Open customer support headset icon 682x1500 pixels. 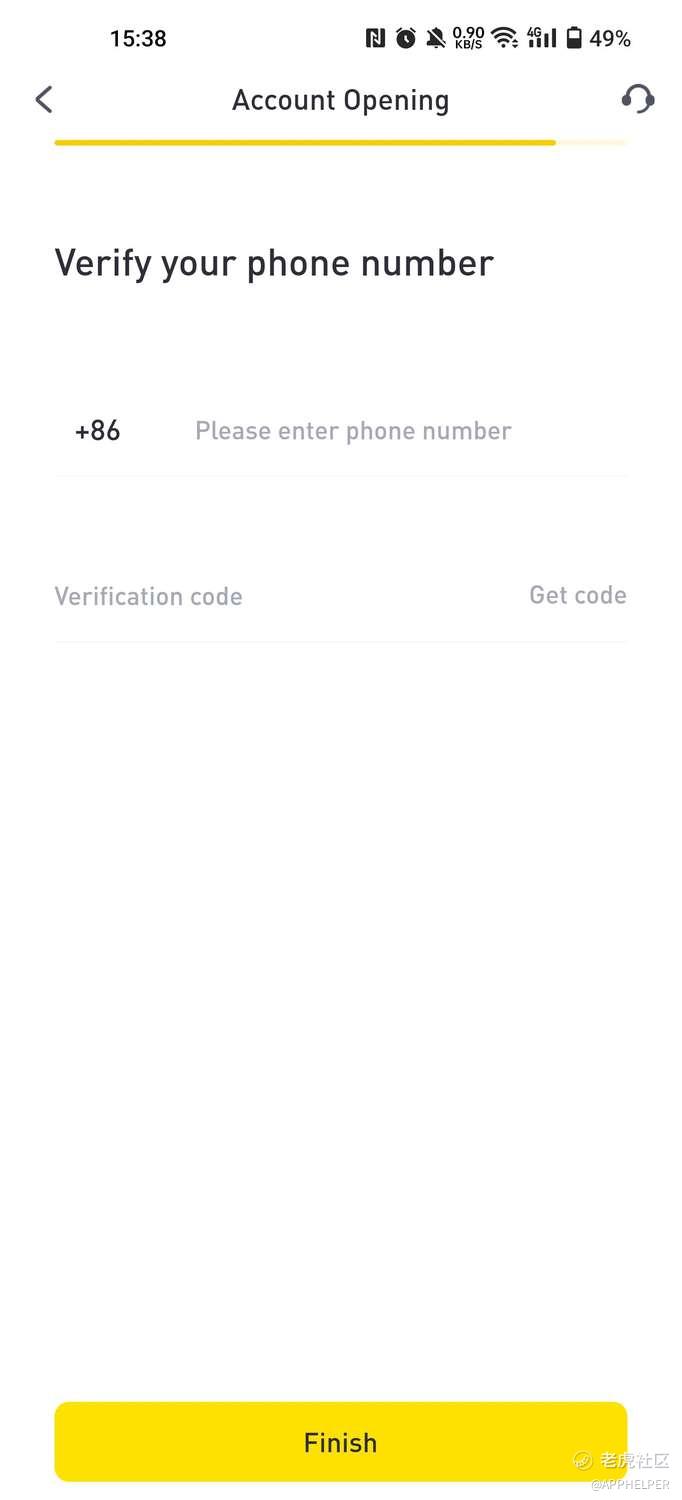point(637,99)
